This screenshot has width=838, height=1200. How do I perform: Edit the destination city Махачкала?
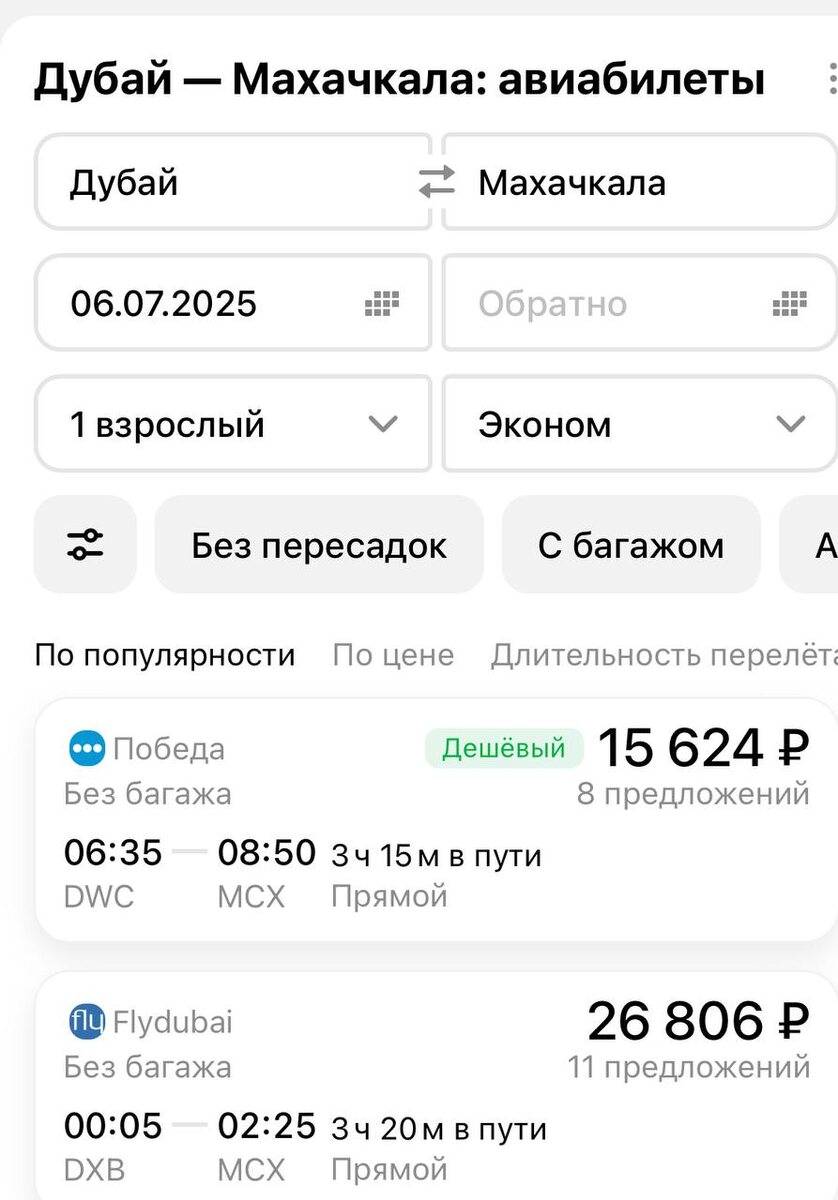638,183
